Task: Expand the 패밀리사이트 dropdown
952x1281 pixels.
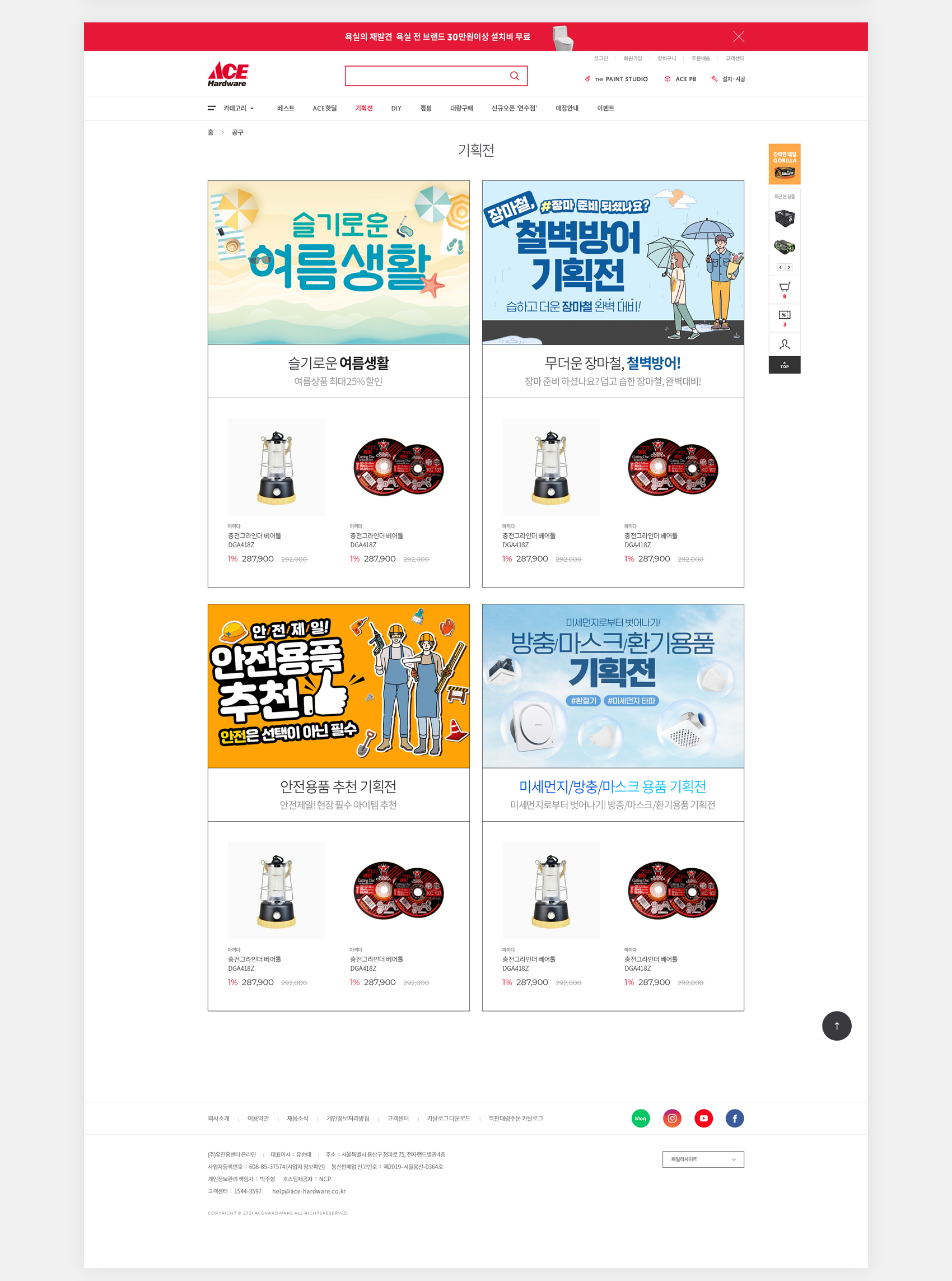Action: (x=702, y=1159)
